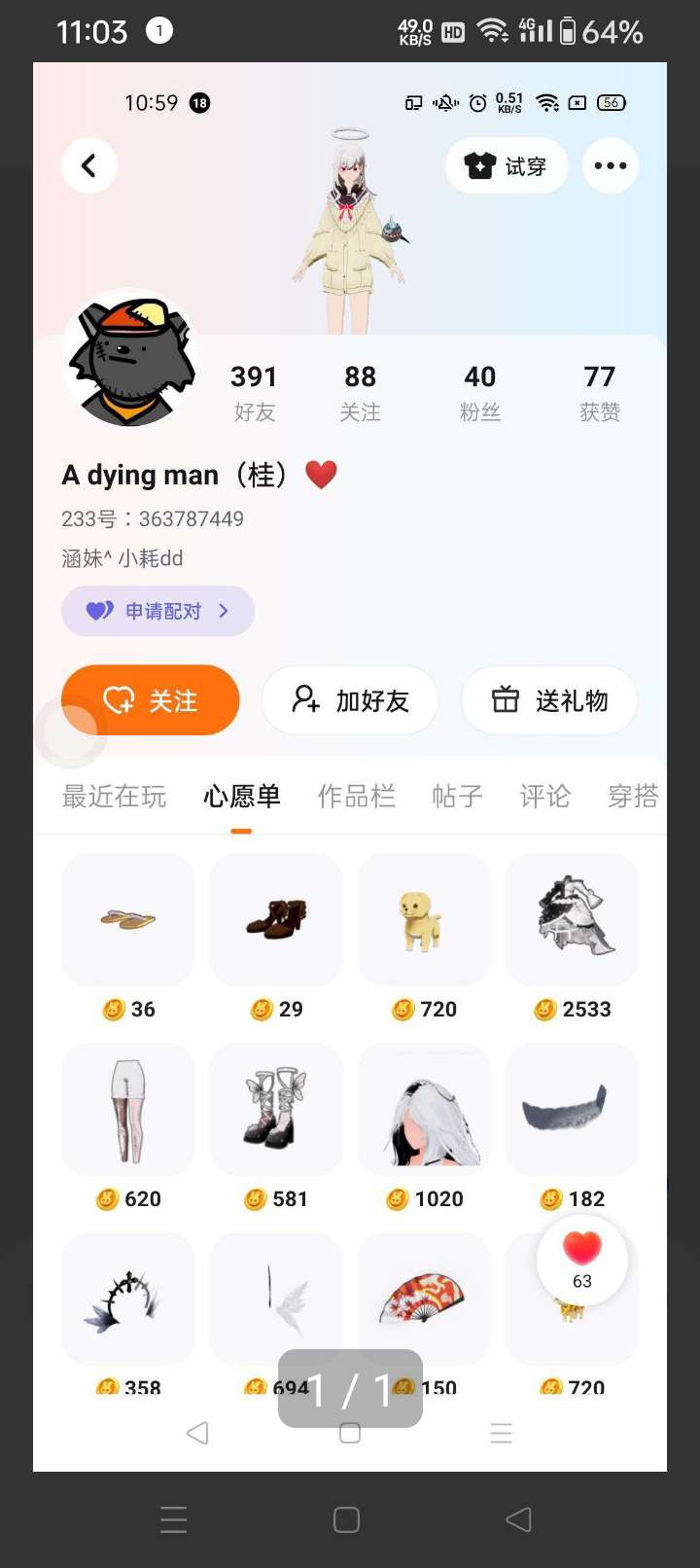View the butterfly boots priced 581
This screenshot has width=700, height=1568.
tap(276, 1110)
